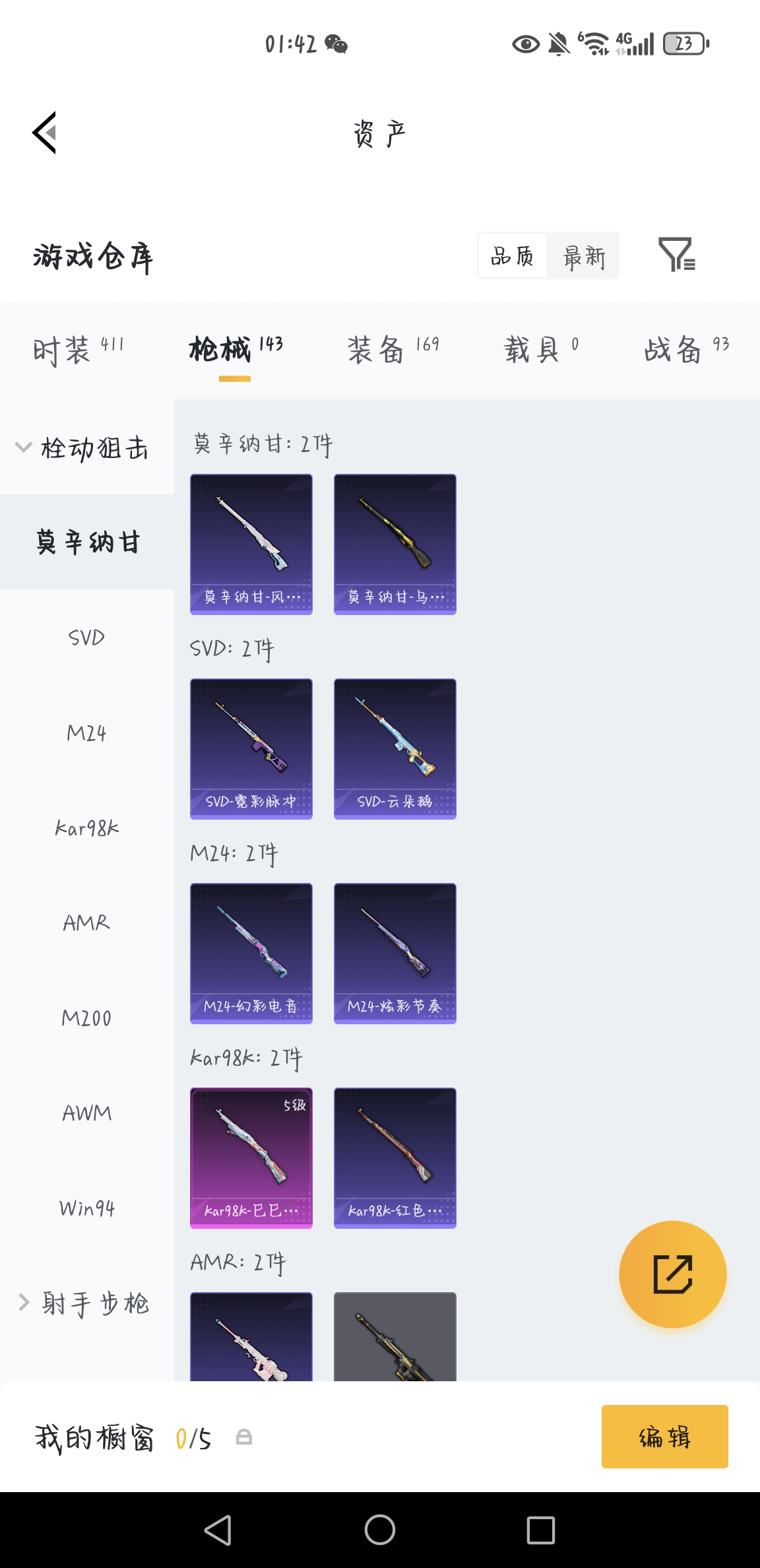This screenshot has height=1568, width=760.
Task: Open the filter icon beside 最新
Action: (676, 255)
